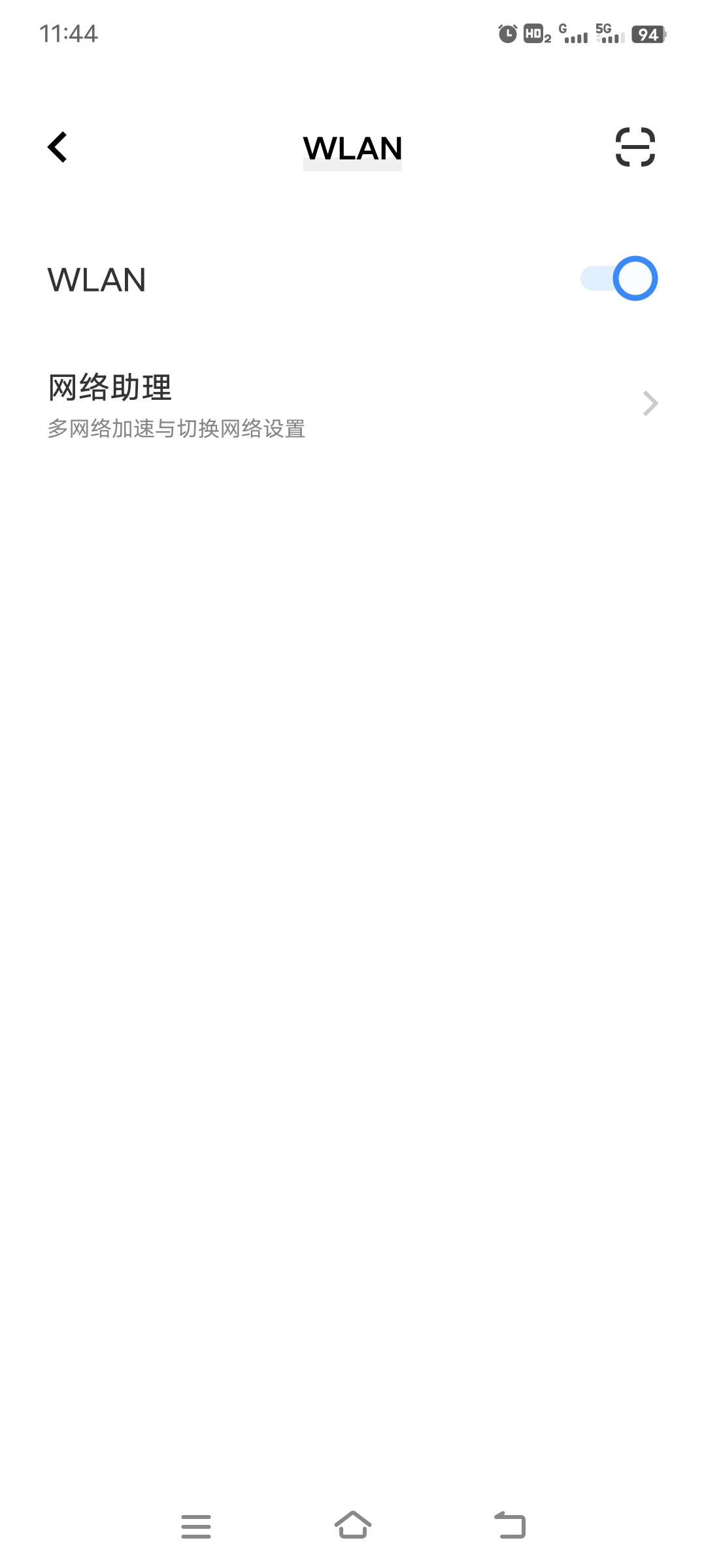Tap the system back button

pyautogui.click(x=510, y=1526)
